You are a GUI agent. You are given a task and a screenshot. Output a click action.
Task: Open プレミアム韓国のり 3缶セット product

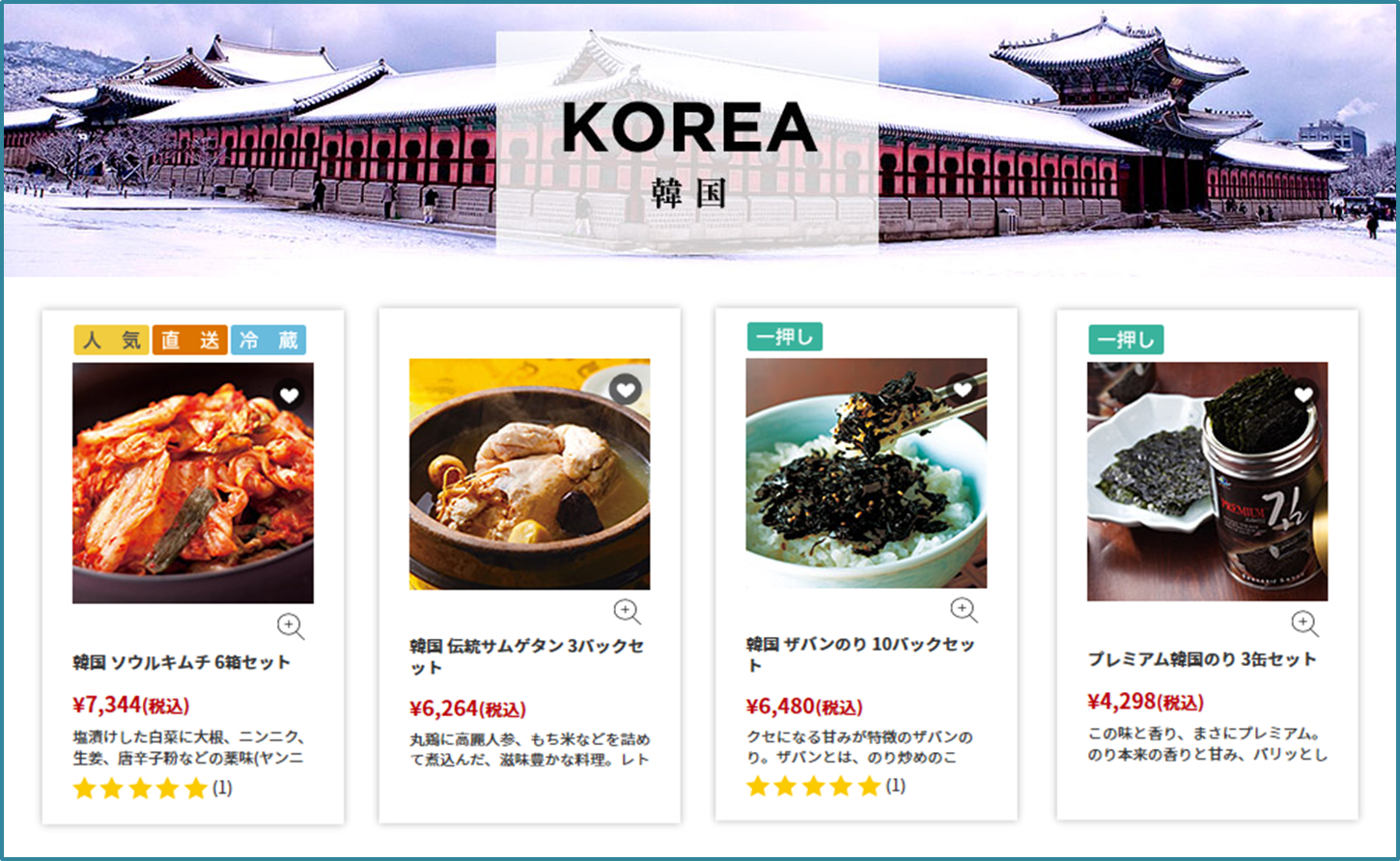coord(1202,659)
